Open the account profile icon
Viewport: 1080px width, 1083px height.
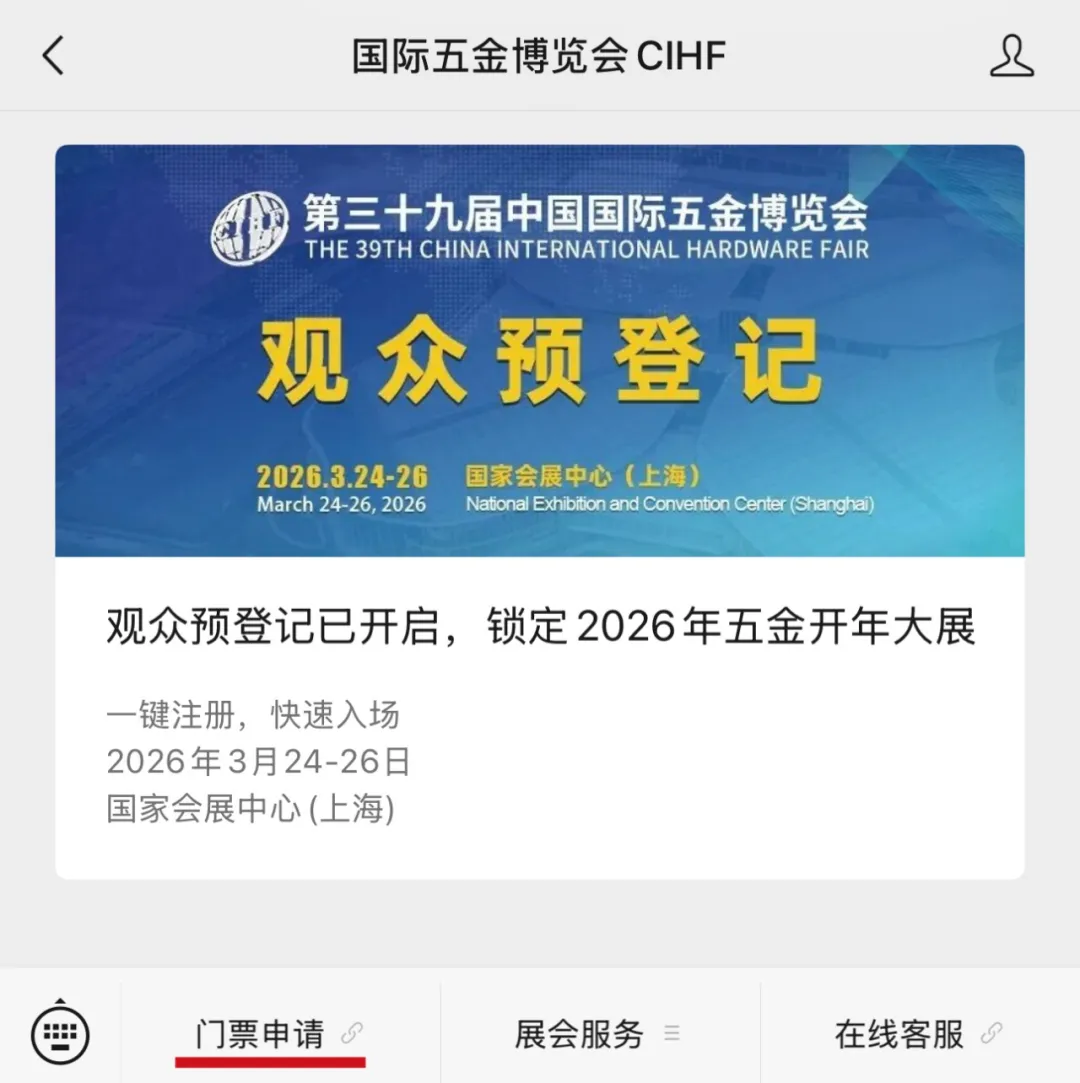1011,56
